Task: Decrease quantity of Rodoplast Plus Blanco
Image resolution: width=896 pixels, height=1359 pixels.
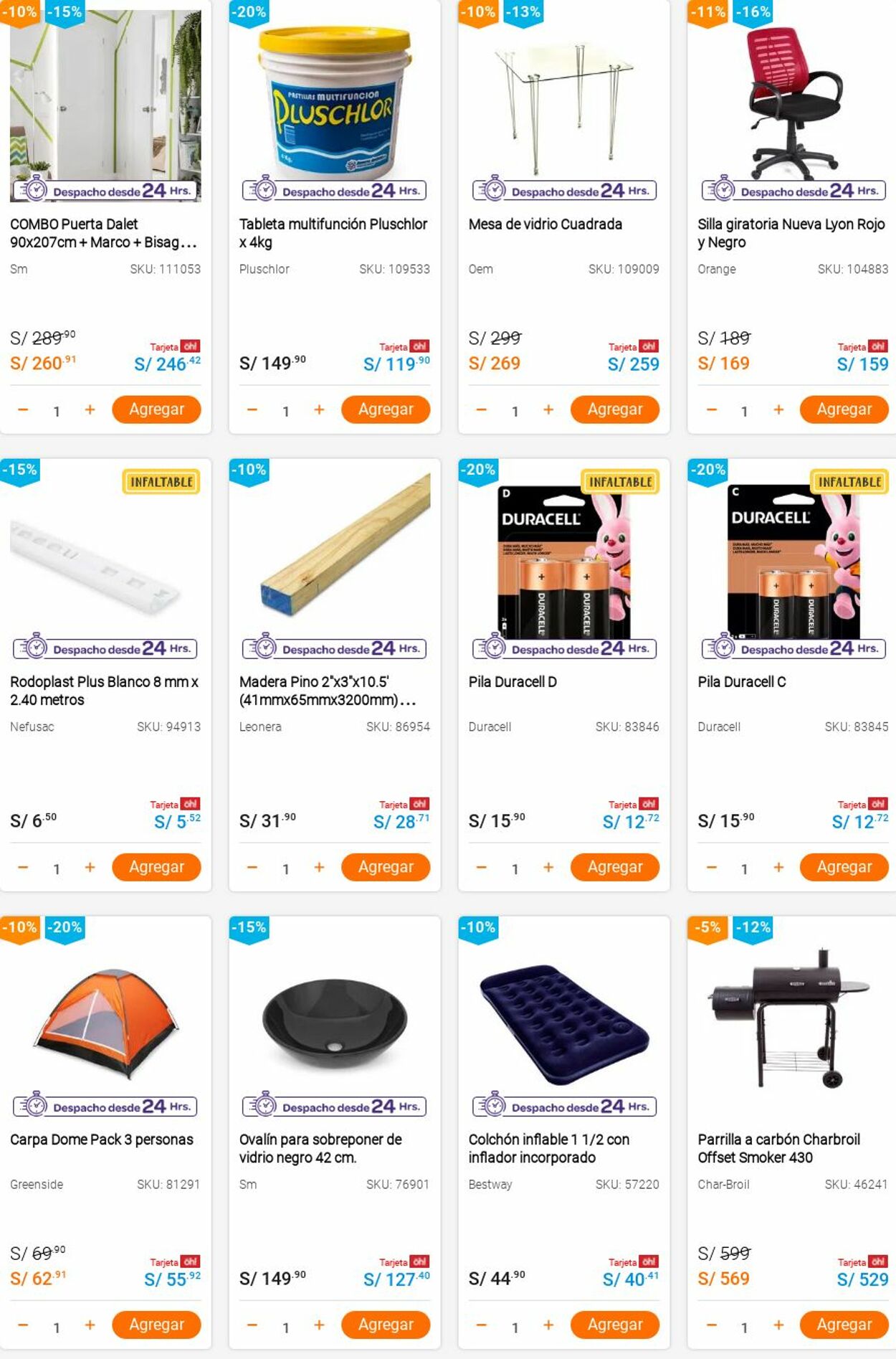Action: tap(23, 867)
